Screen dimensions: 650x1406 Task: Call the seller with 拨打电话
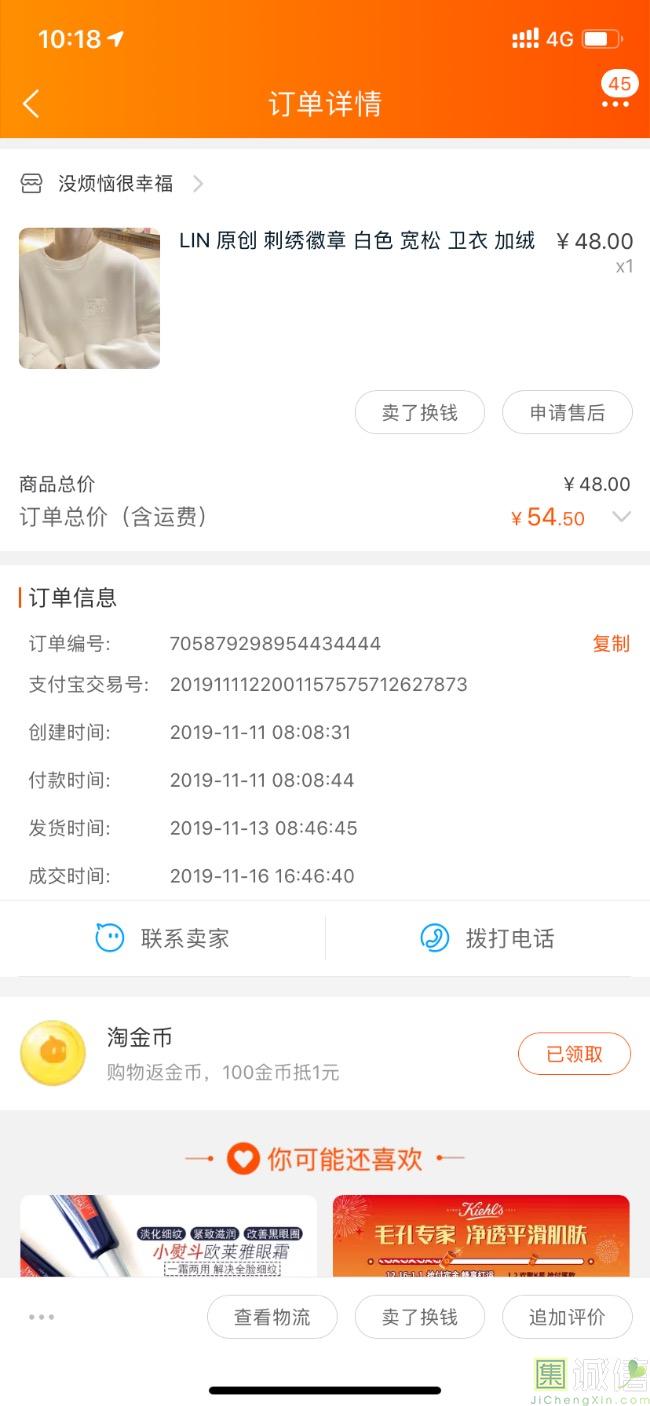[487, 938]
